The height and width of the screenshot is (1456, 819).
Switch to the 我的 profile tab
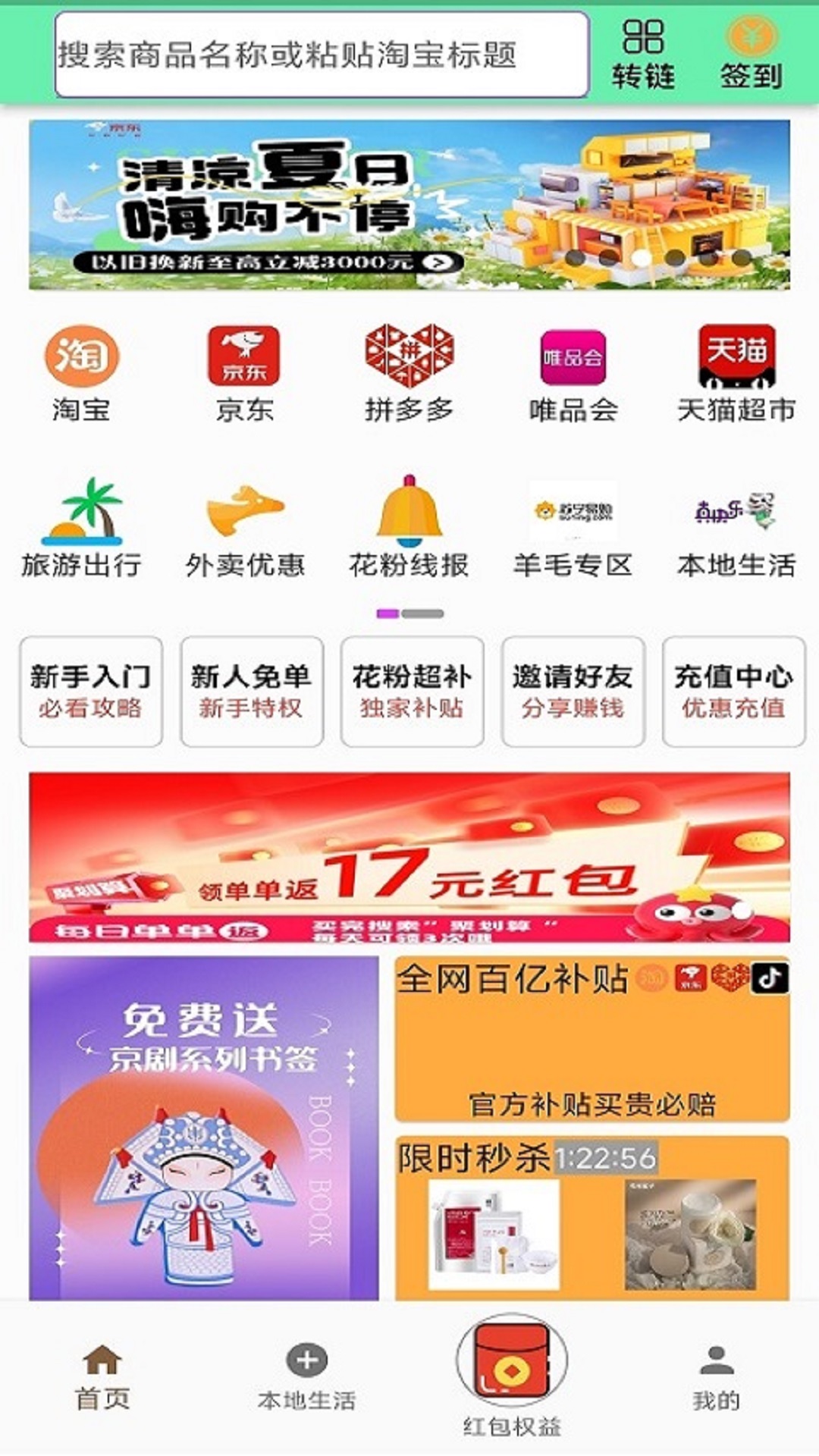coord(716,1376)
